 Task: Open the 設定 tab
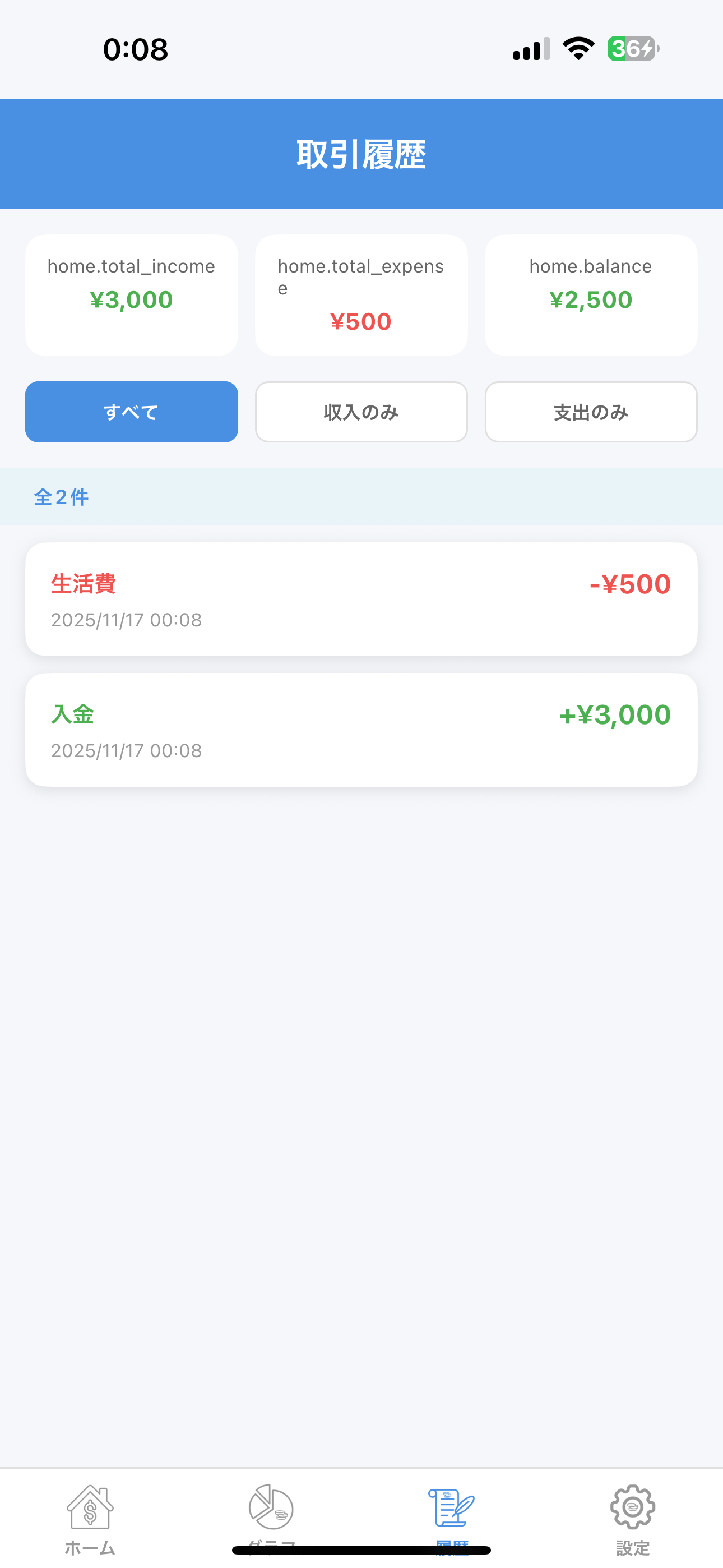tap(632, 1516)
